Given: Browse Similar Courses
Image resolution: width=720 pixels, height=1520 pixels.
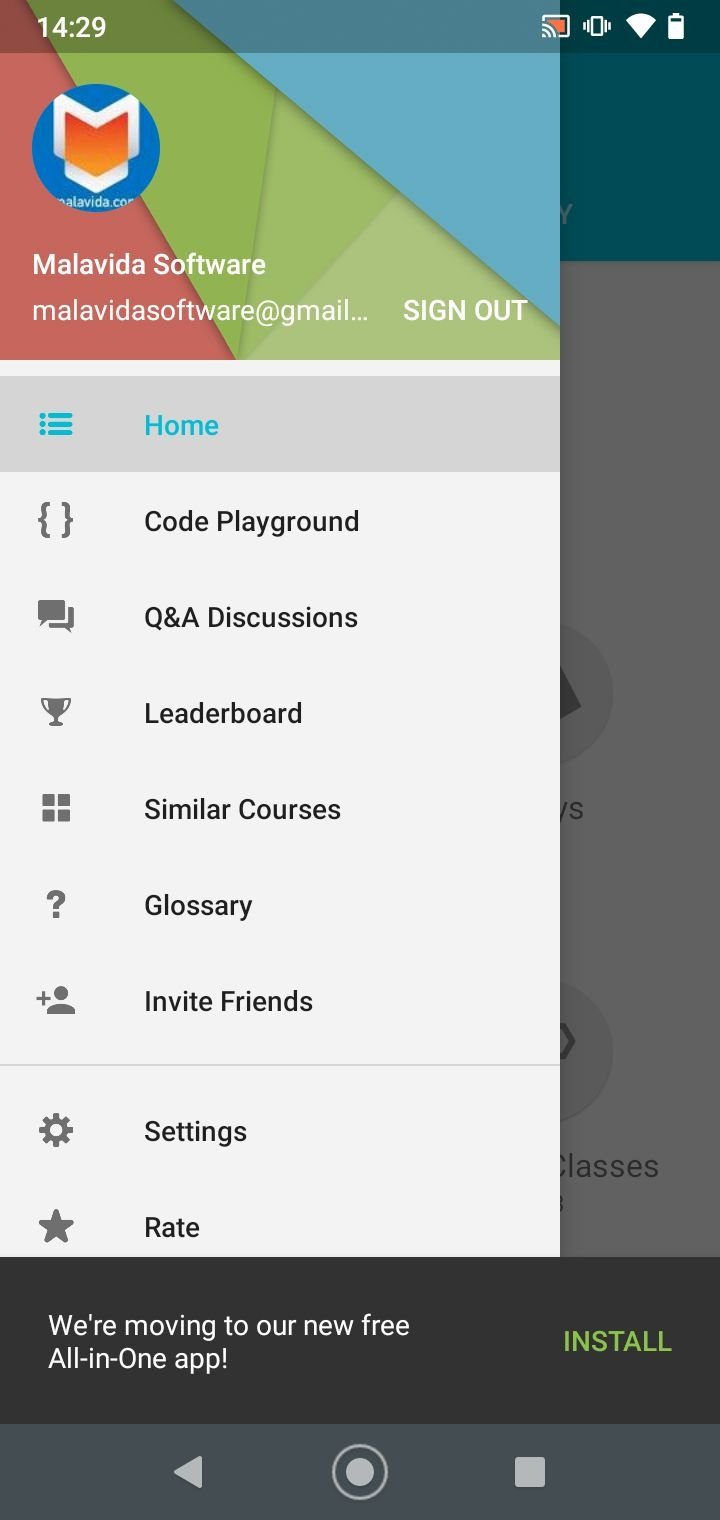Looking at the screenshot, I should pos(280,809).
